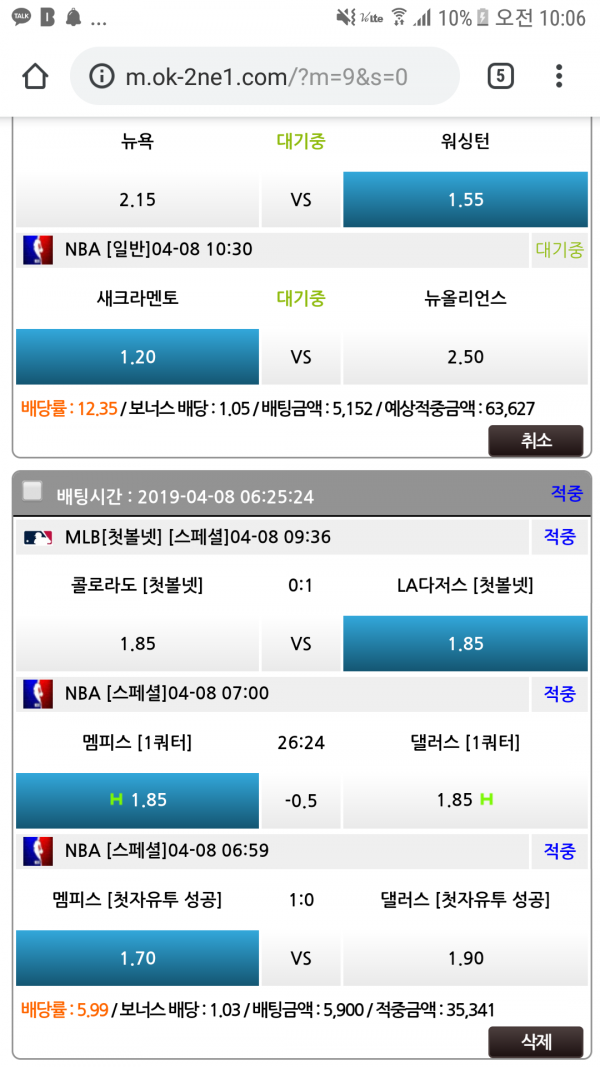Delete the settled bet with 삭제

pos(535,1041)
